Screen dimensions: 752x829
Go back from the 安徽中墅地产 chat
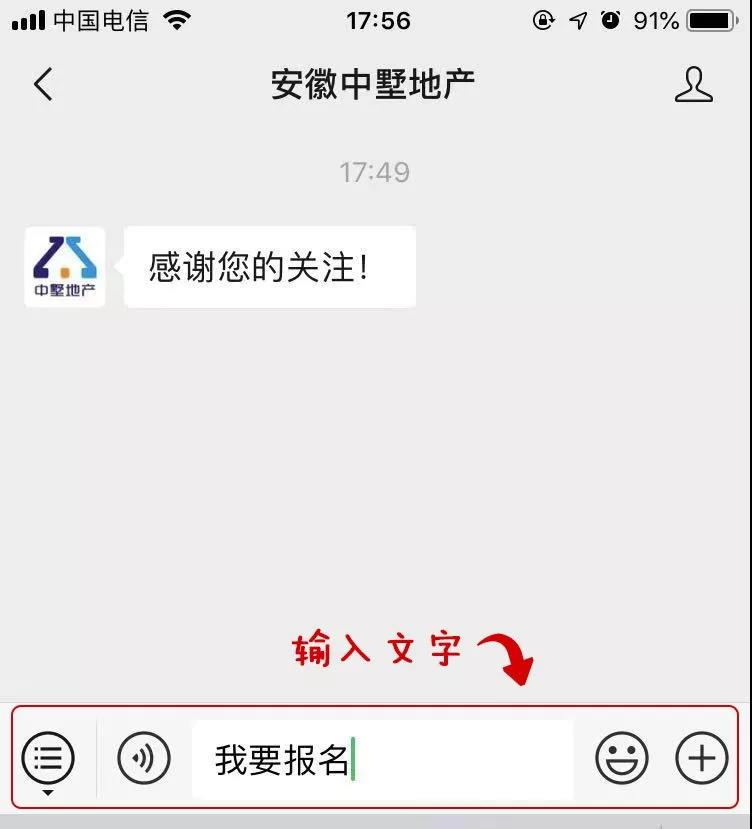click(x=42, y=85)
